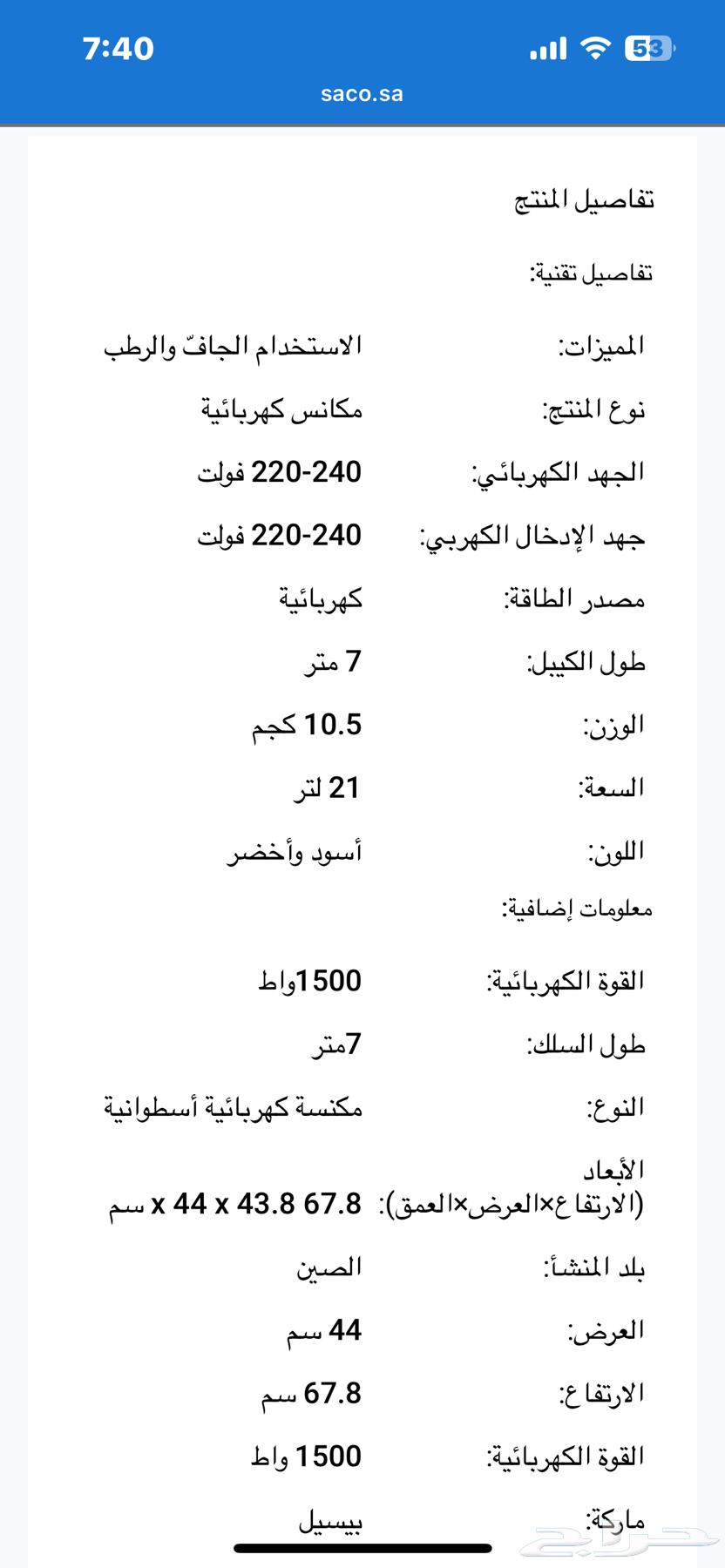Open the saco.sa address bar
This screenshot has height=1568, width=725.
362,93
